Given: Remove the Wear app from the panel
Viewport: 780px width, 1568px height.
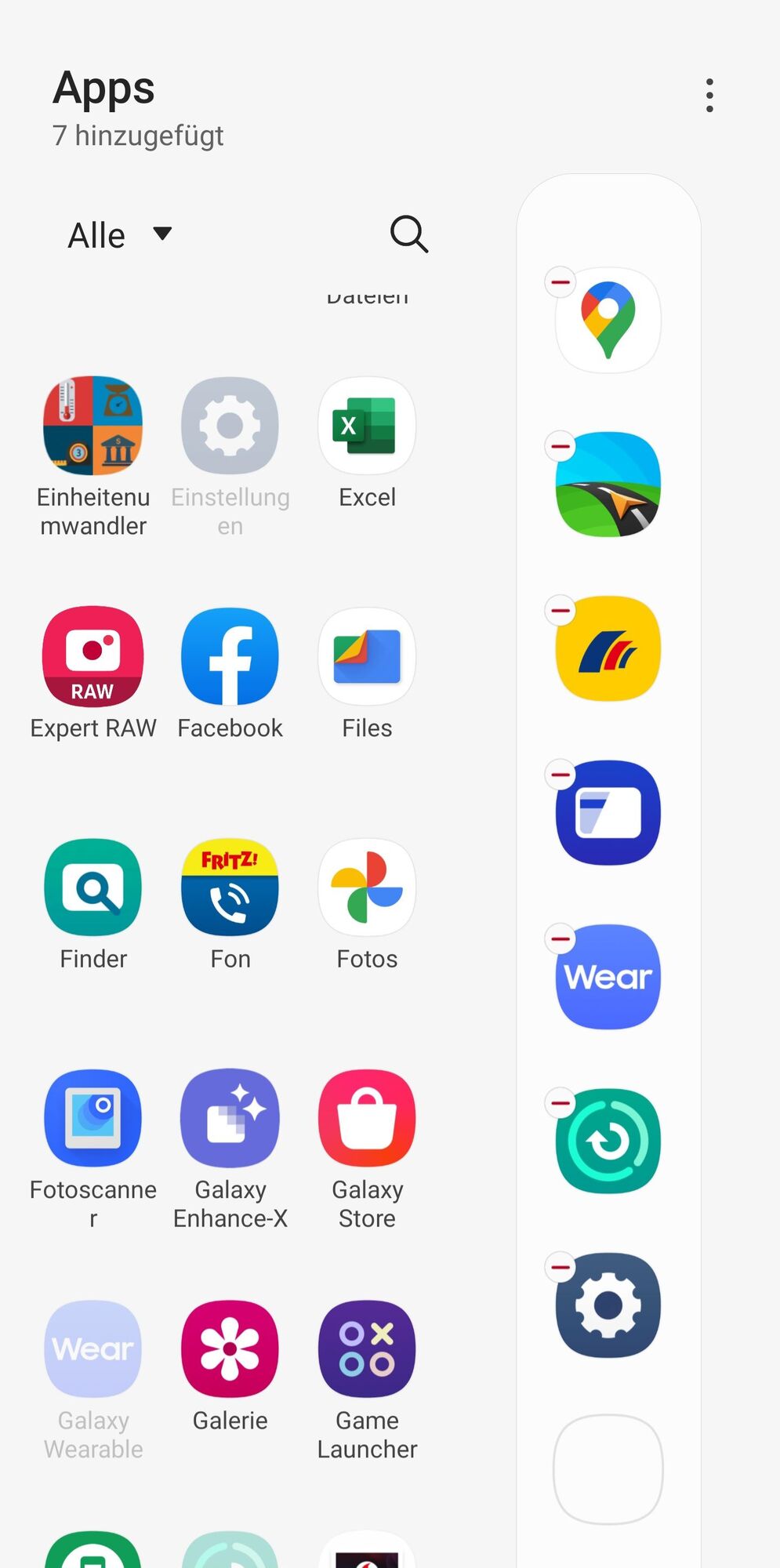Looking at the screenshot, I should (x=561, y=938).
